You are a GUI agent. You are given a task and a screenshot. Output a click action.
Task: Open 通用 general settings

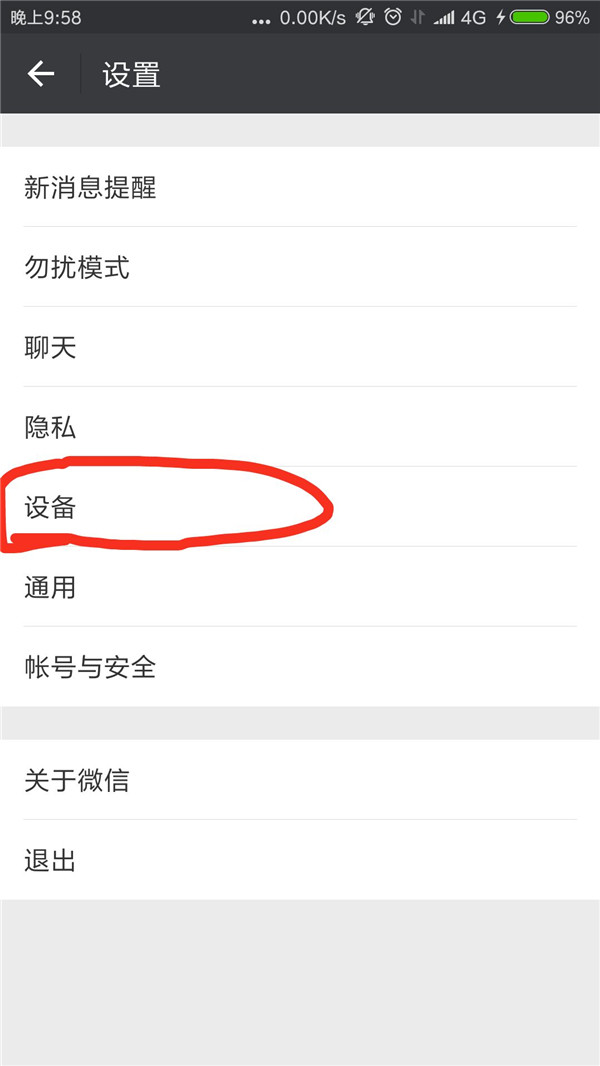point(300,587)
